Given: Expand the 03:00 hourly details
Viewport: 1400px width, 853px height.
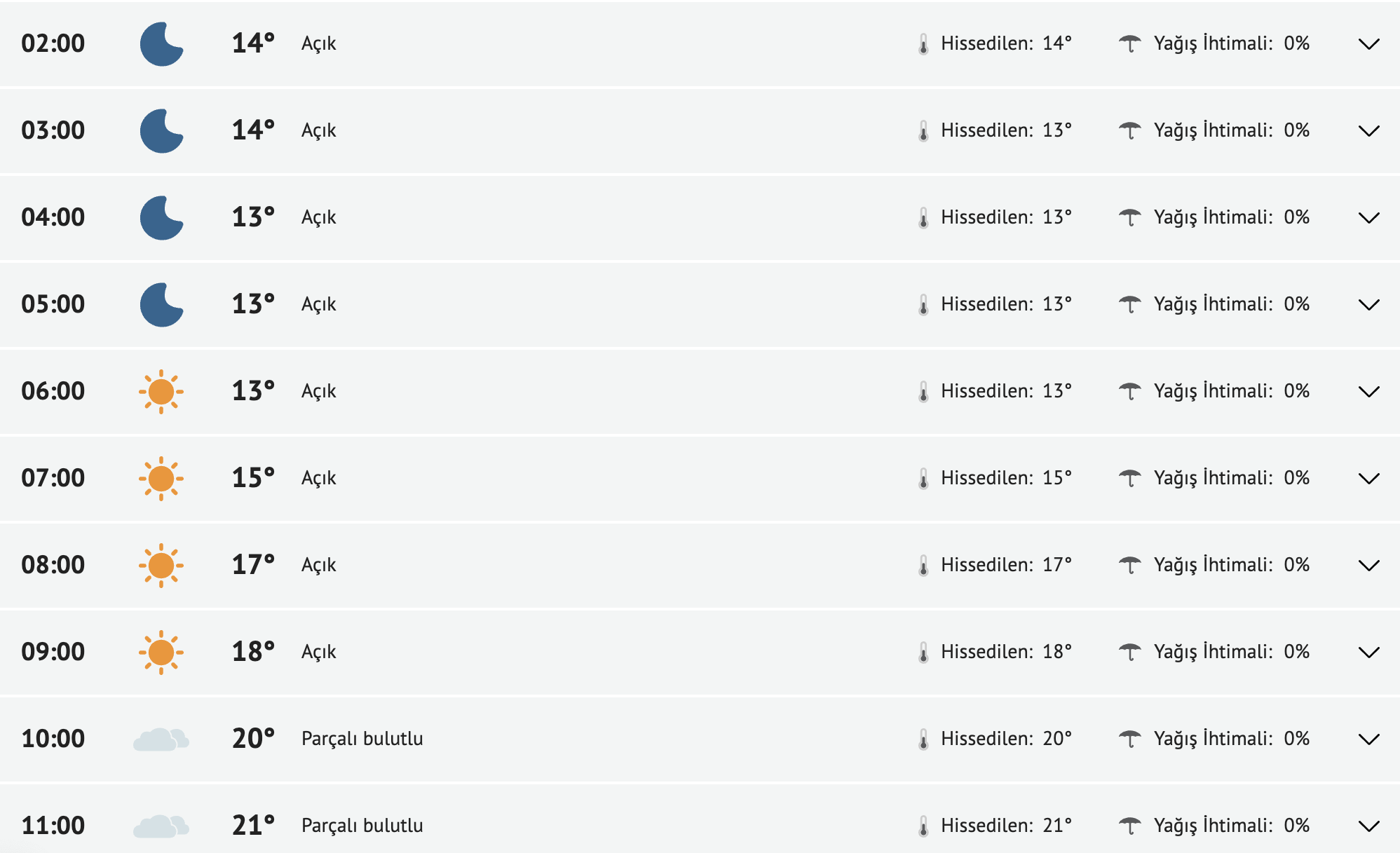Looking at the screenshot, I should (1368, 131).
